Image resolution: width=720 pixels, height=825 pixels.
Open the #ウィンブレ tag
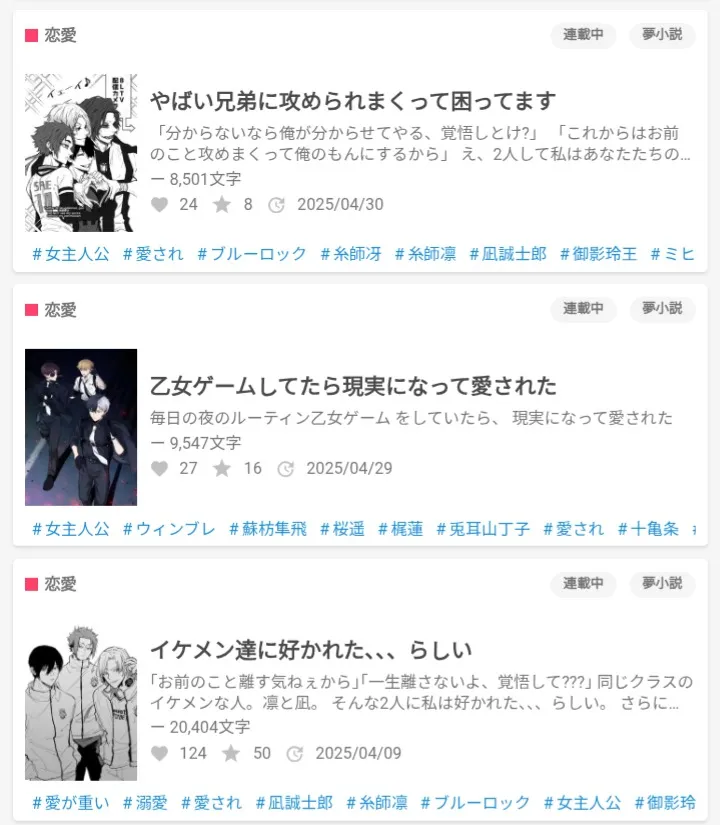(x=169, y=529)
